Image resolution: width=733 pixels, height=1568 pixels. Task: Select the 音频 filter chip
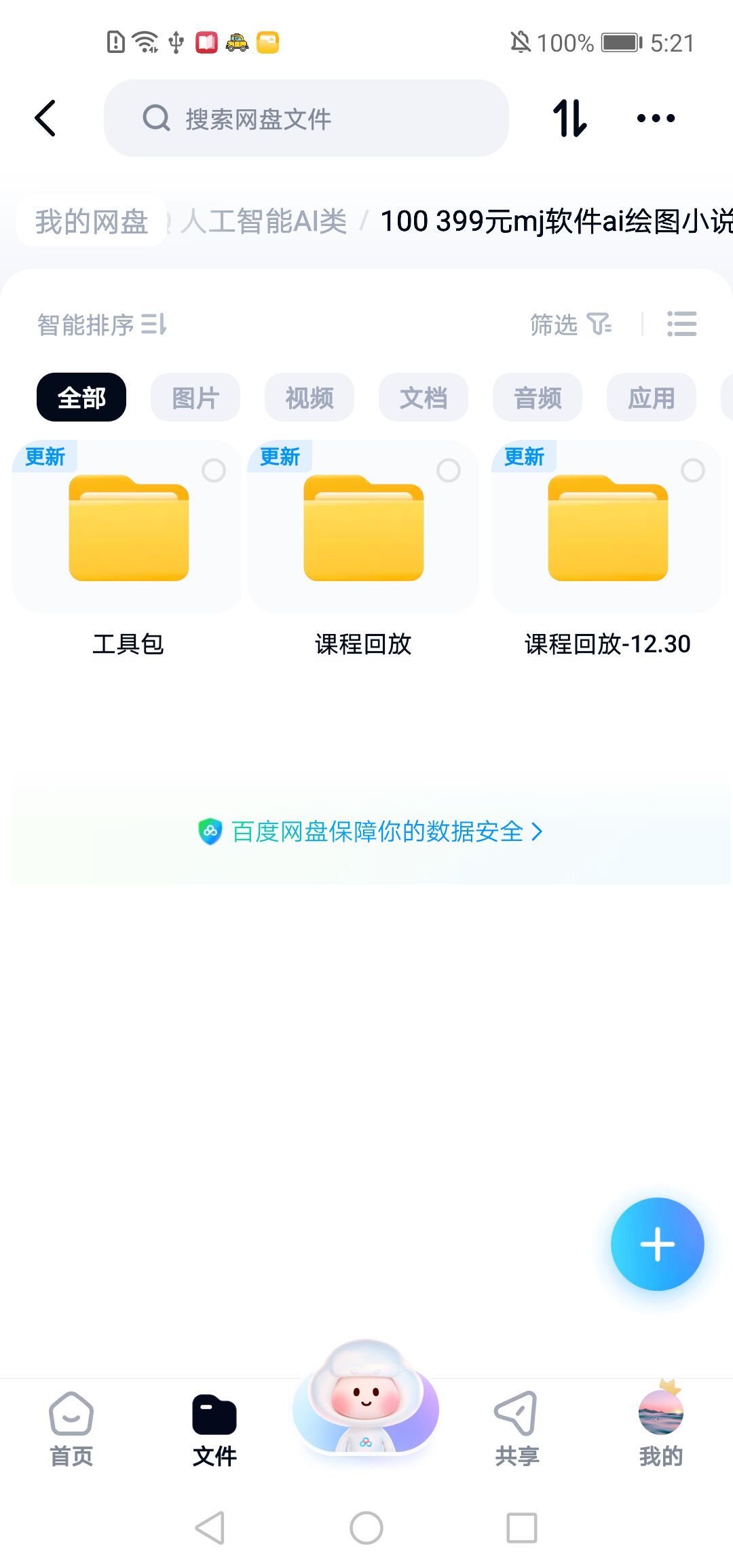(x=538, y=398)
